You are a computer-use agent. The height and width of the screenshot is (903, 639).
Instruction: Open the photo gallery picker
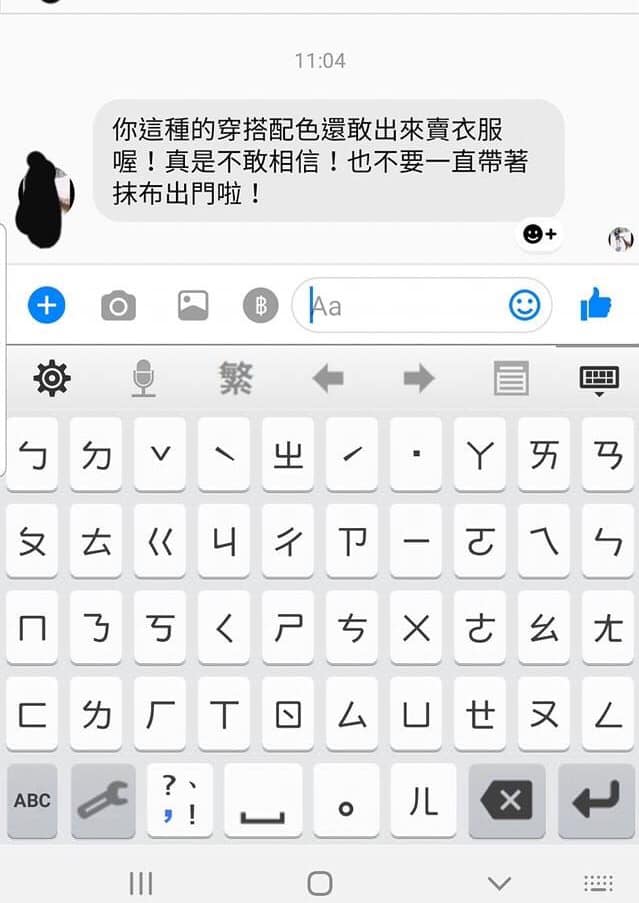[x=192, y=305]
